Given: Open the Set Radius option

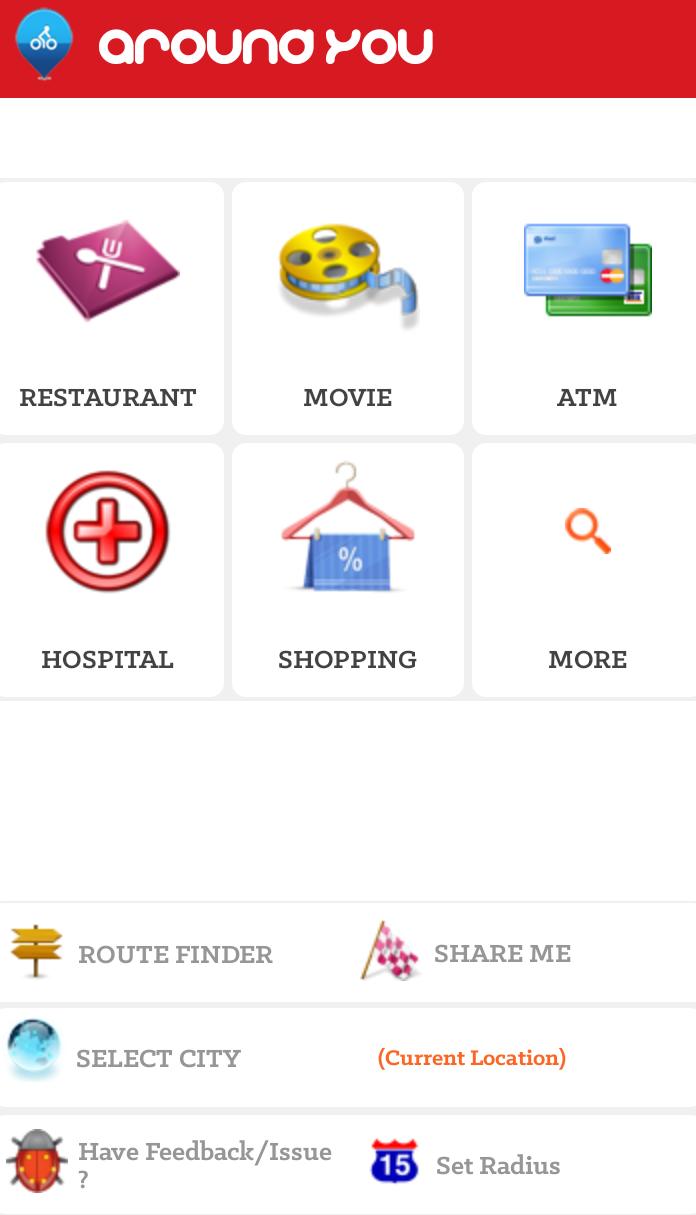Looking at the screenshot, I should click(x=497, y=1165).
